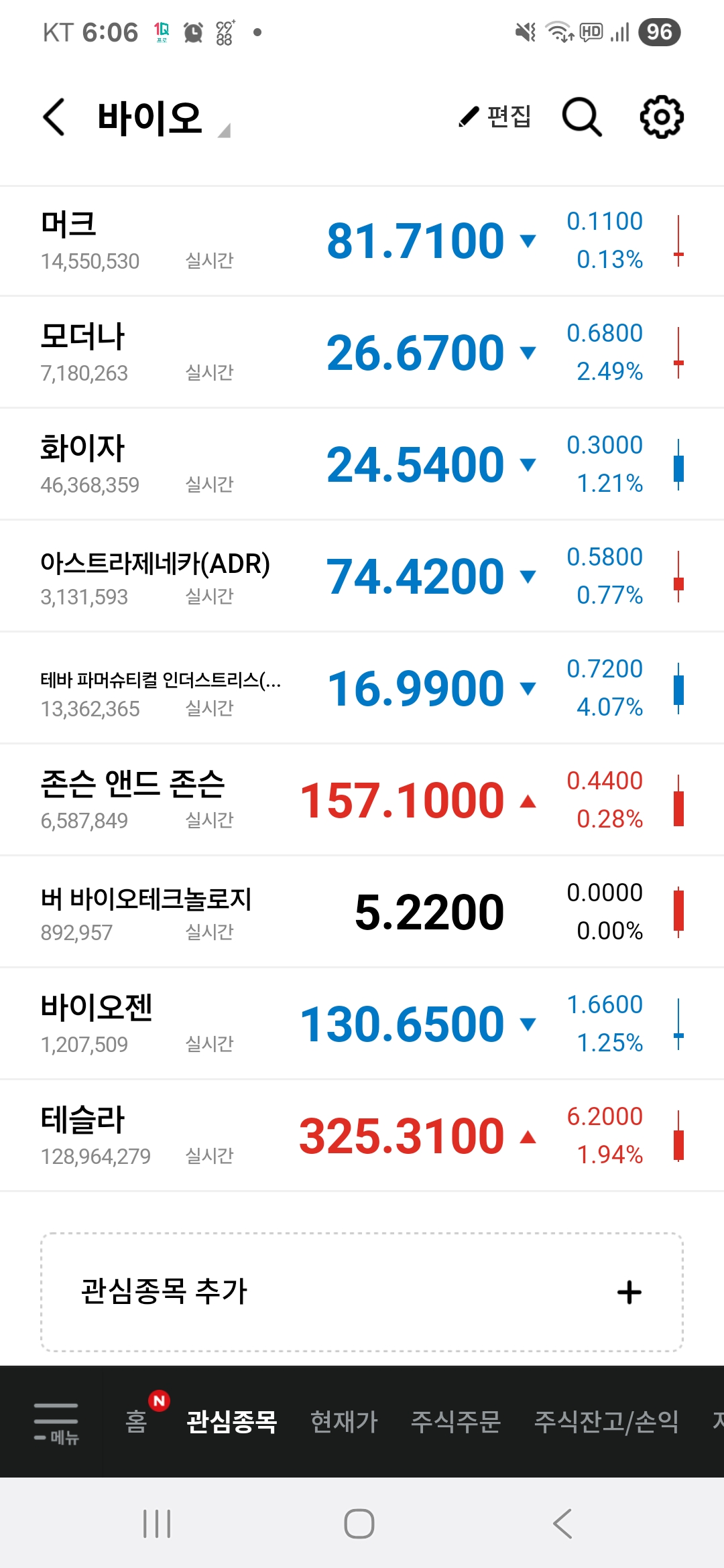
Task: Go to the 주식주문 tab
Action: 456,1421
